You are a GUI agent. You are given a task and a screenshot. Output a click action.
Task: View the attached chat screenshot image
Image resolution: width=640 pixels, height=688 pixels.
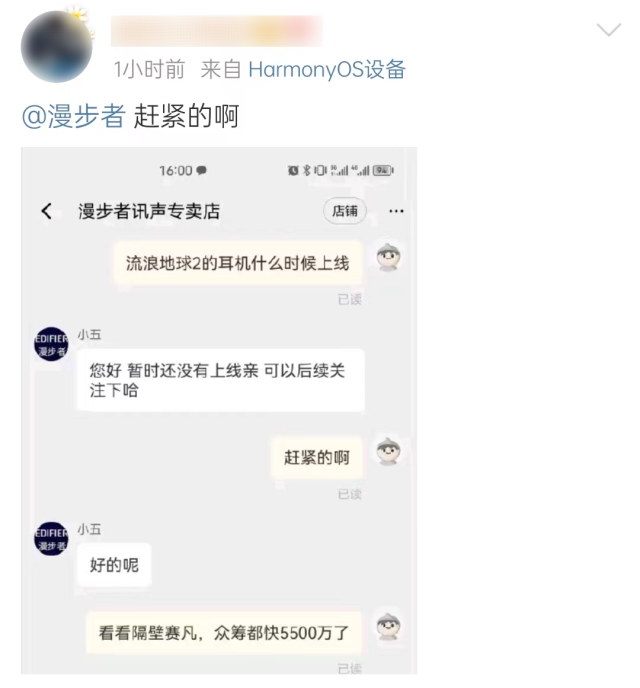pyautogui.click(x=219, y=410)
